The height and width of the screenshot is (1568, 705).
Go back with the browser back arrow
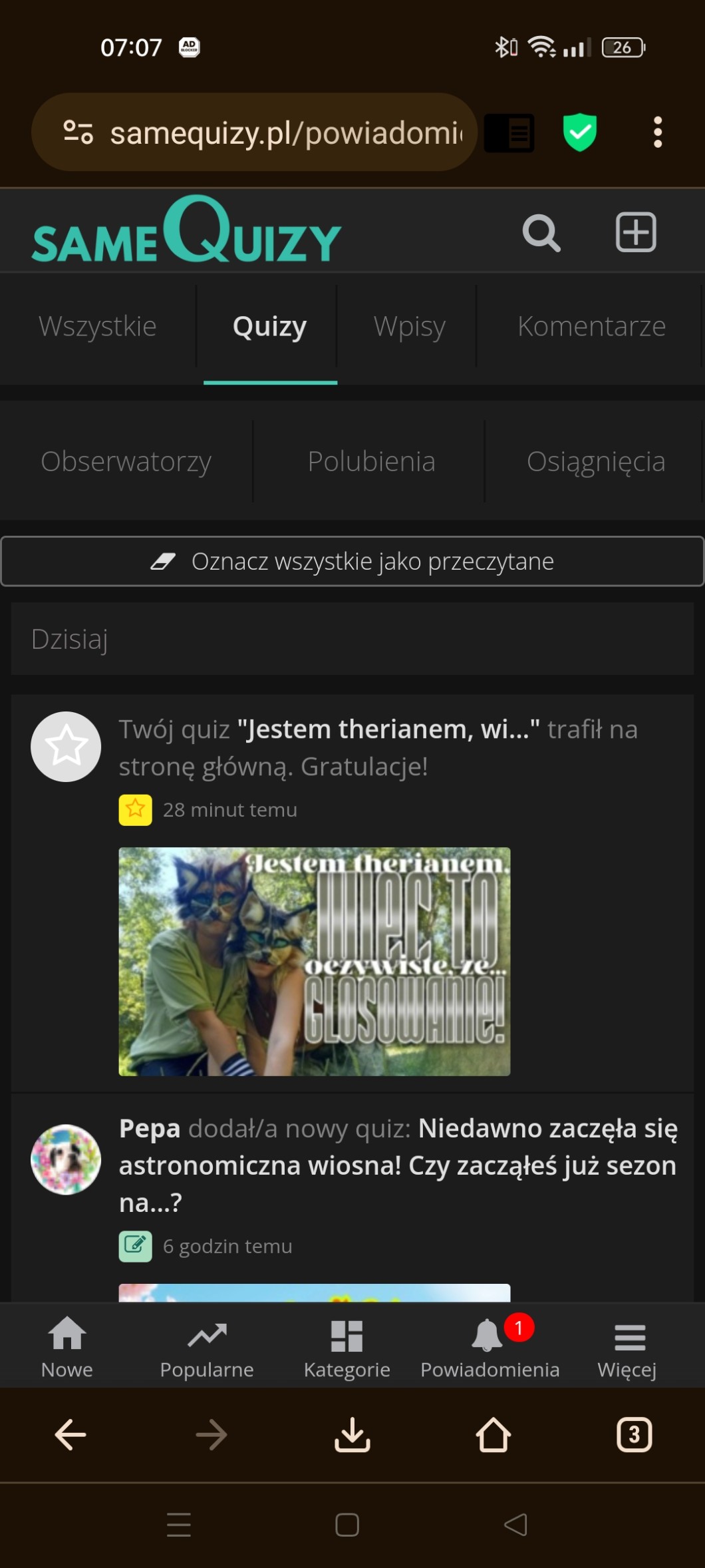tap(70, 1435)
